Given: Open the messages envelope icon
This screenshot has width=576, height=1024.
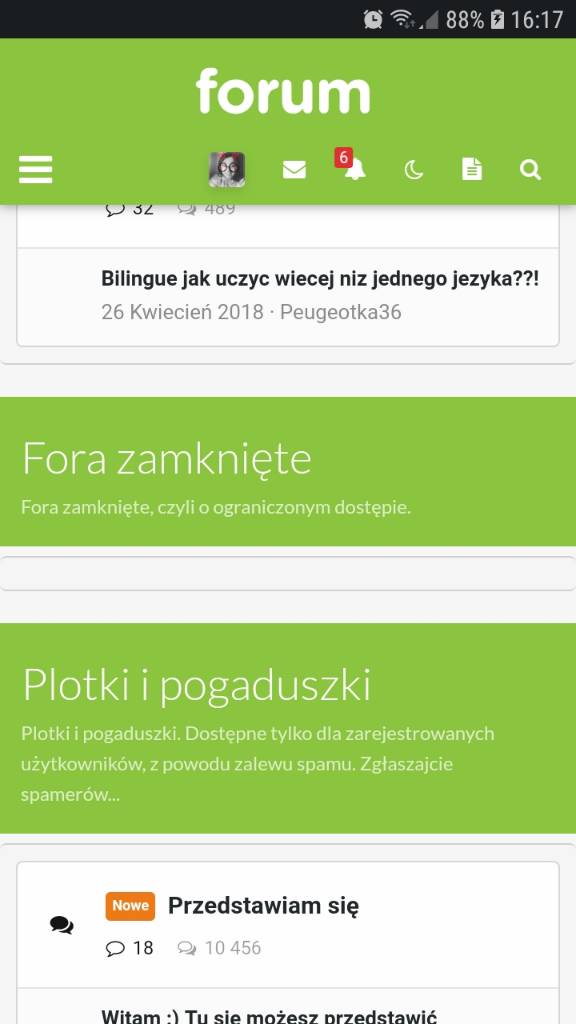Looking at the screenshot, I should coord(294,170).
